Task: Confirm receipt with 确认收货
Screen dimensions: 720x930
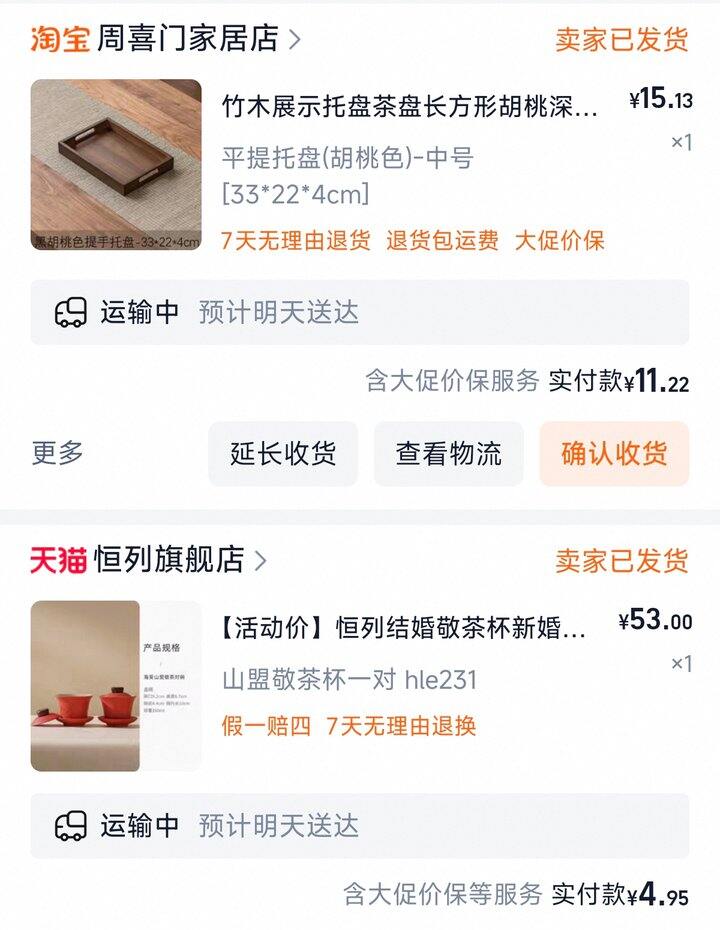Action: (614, 454)
